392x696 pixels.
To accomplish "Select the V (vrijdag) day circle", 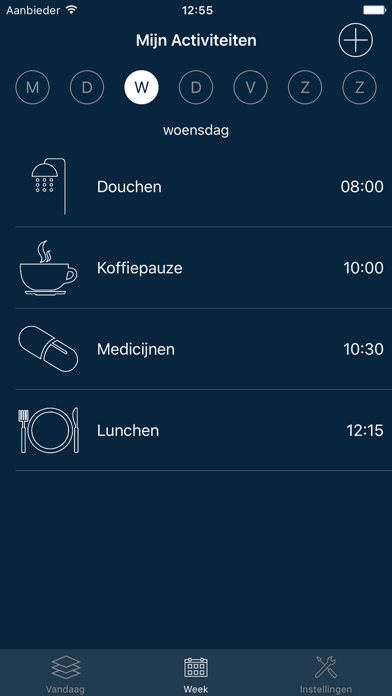I will point(250,87).
